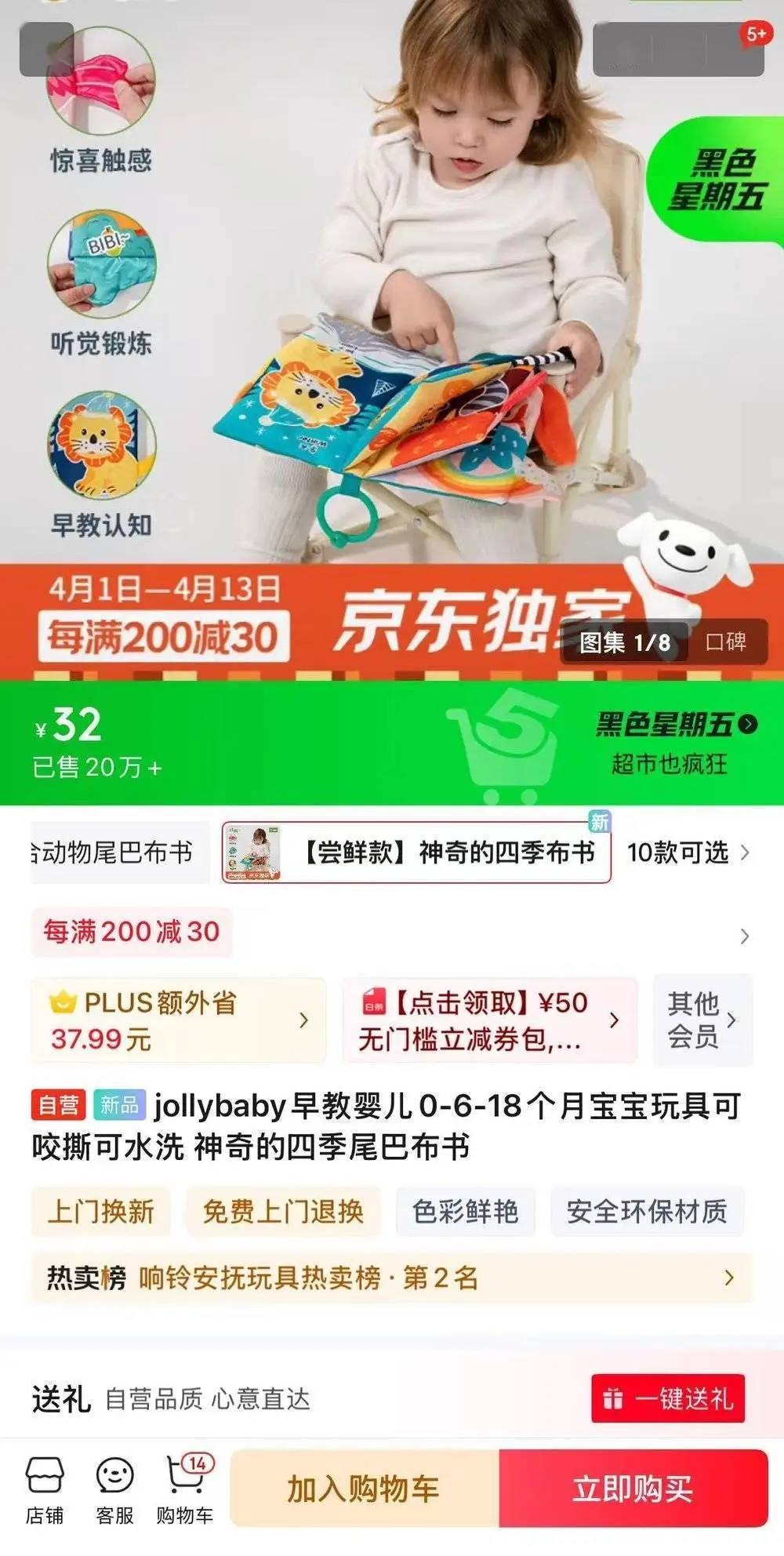This screenshot has height=1556, width=784.
Task: Select the 【尝鲜款】神奇的四季布书 variant
Action: [416, 853]
